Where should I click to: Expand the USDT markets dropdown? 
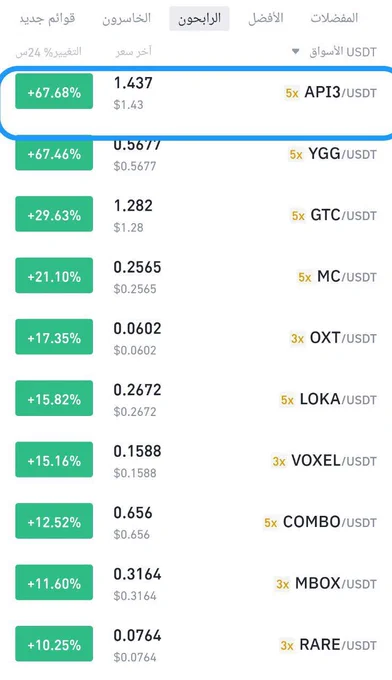click(x=334, y=52)
